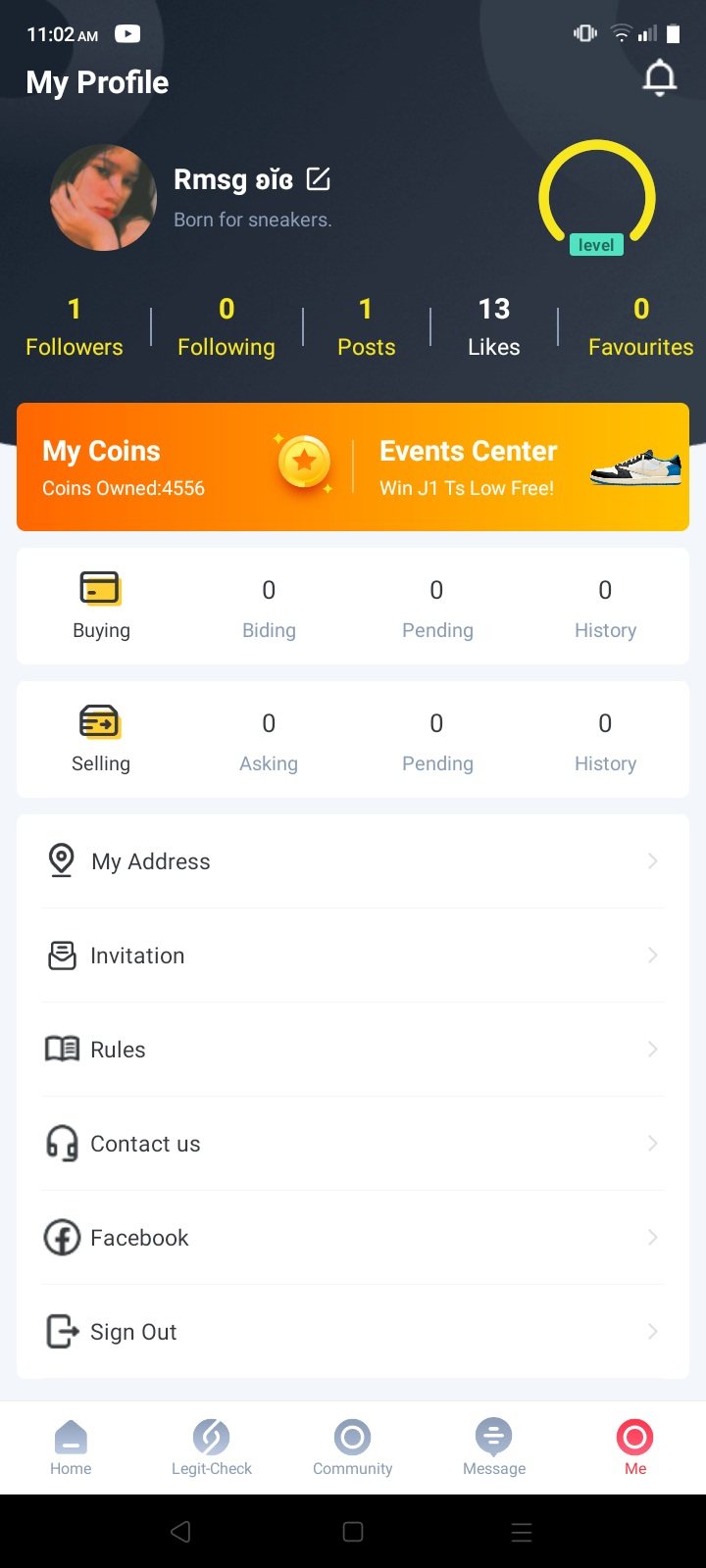Switch to the Home tab
The image size is (706, 1568).
click(71, 1447)
